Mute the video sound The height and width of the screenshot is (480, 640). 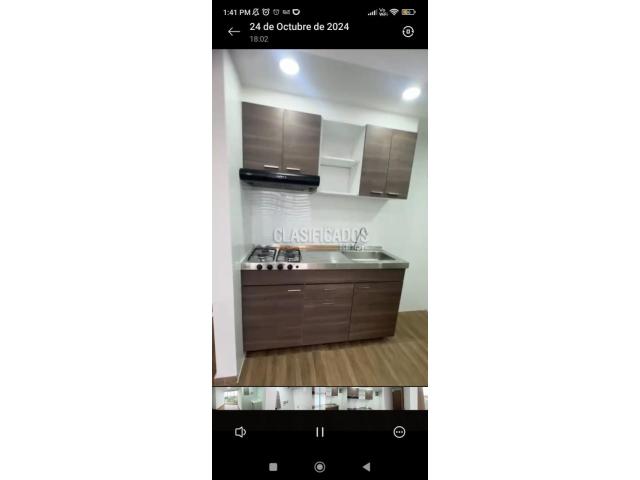240,432
